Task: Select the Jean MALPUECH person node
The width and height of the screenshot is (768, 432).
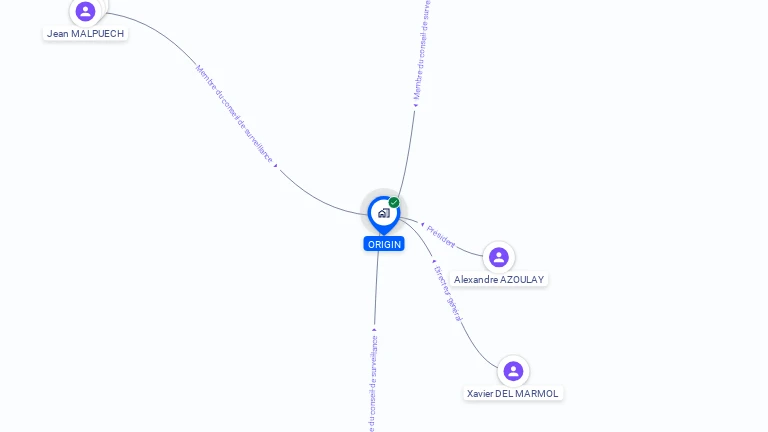Action: (85, 12)
